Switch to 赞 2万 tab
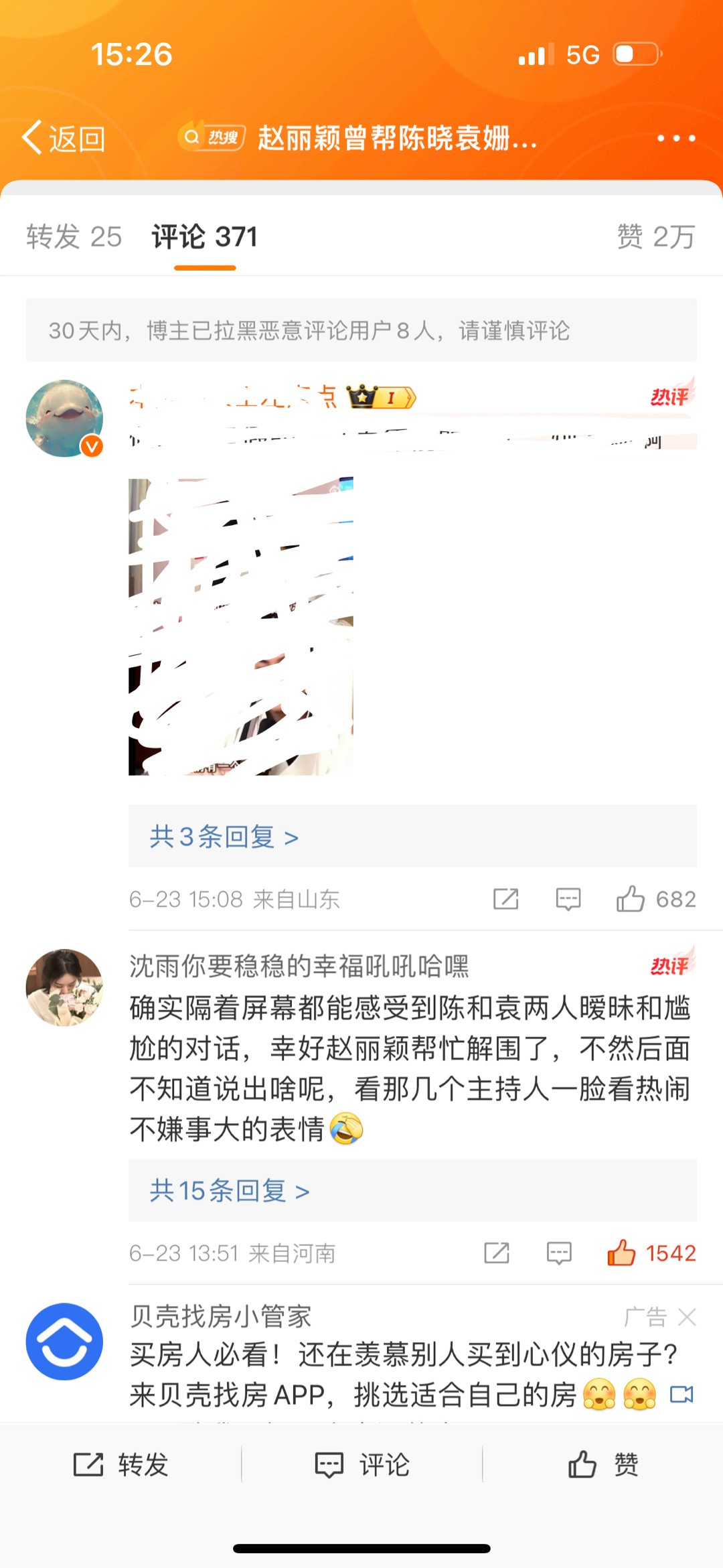The image size is (723, 1568). [x=655, y=237]
